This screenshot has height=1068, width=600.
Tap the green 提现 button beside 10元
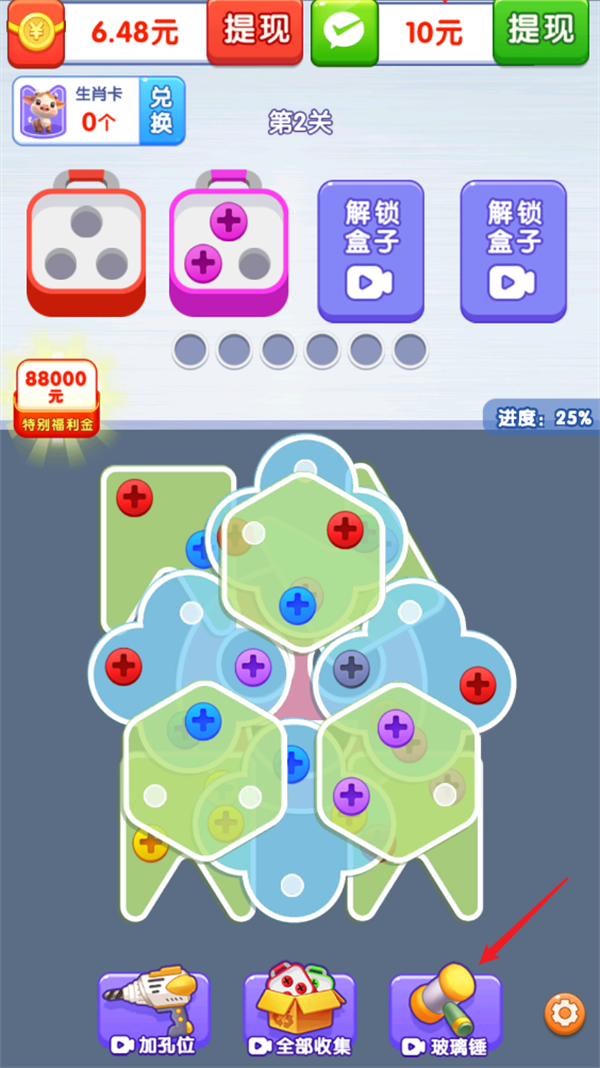540,31
